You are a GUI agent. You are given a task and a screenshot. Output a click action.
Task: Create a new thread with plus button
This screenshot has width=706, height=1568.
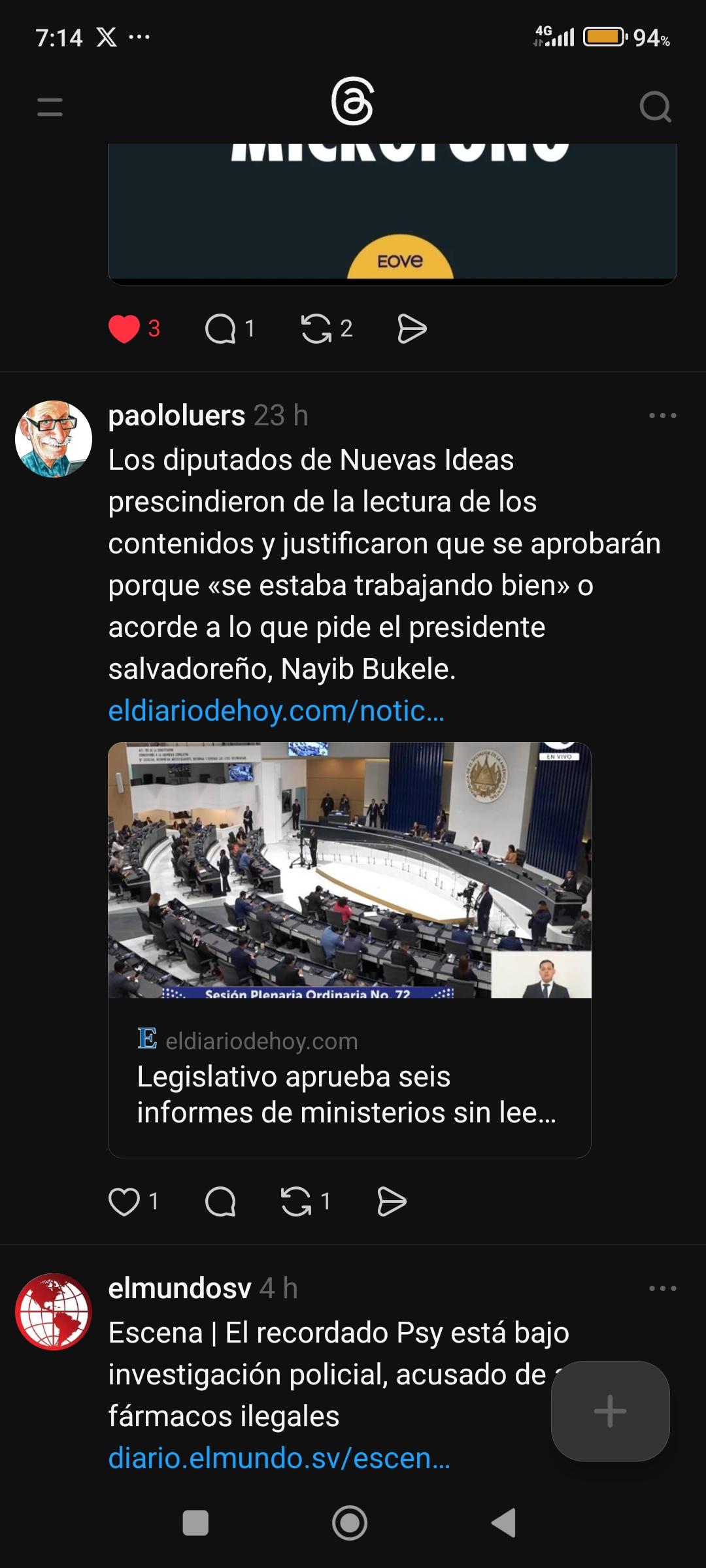(x=610, y=1411)
